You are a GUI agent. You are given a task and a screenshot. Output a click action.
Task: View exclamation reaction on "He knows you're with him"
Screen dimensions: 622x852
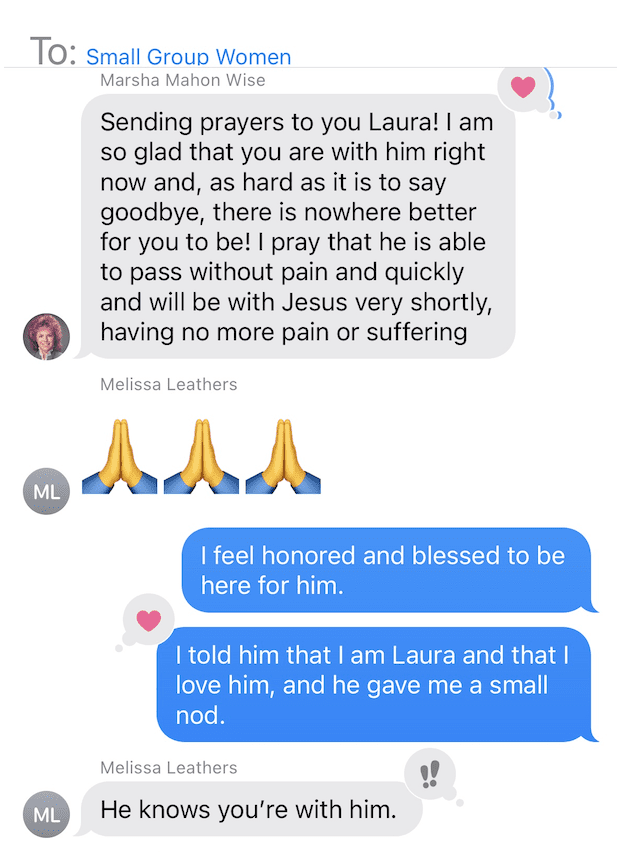(x=431, y=773)
